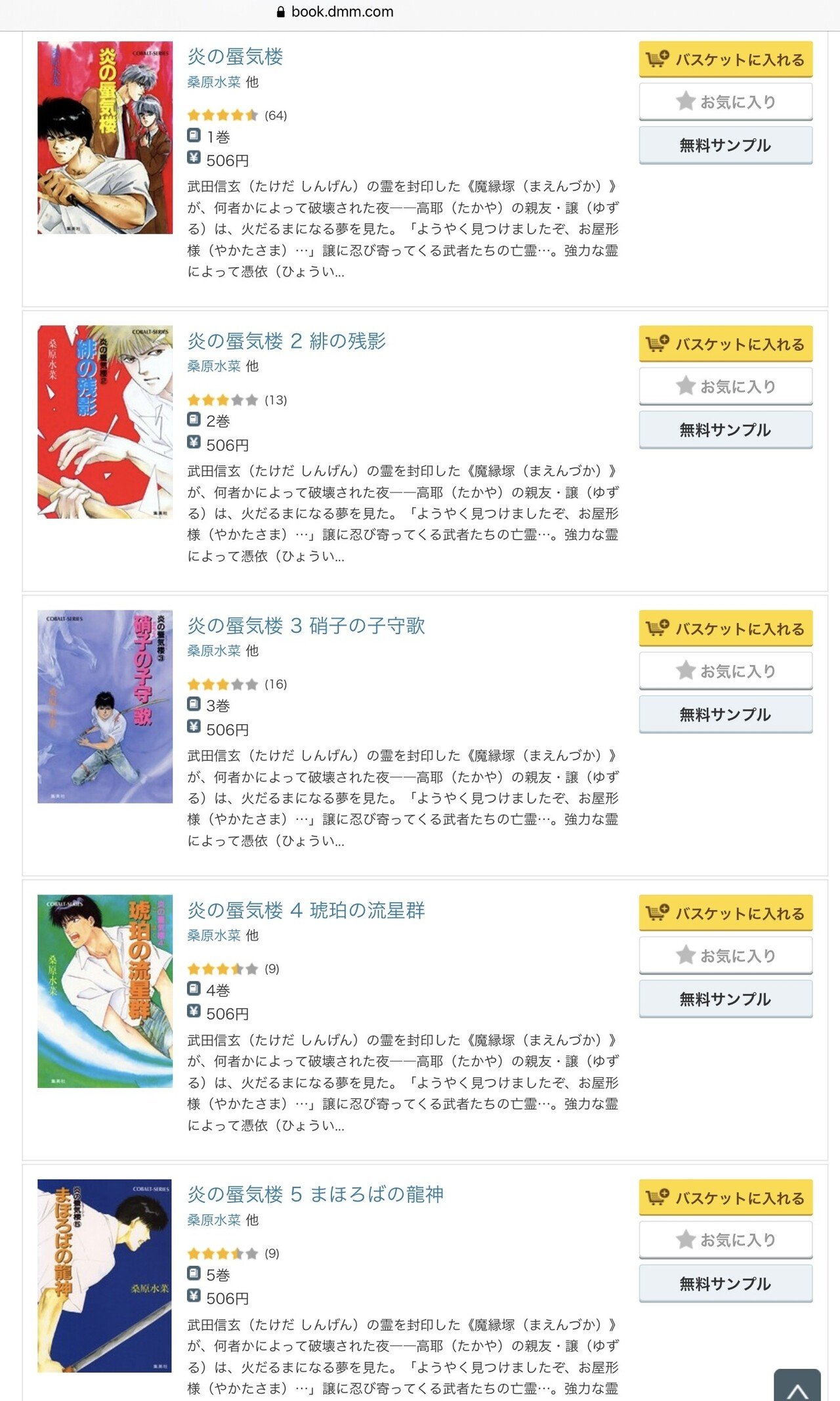Toggle お気に入り for 硝子の子守歌
The image size is (840, 1401).
725,670
